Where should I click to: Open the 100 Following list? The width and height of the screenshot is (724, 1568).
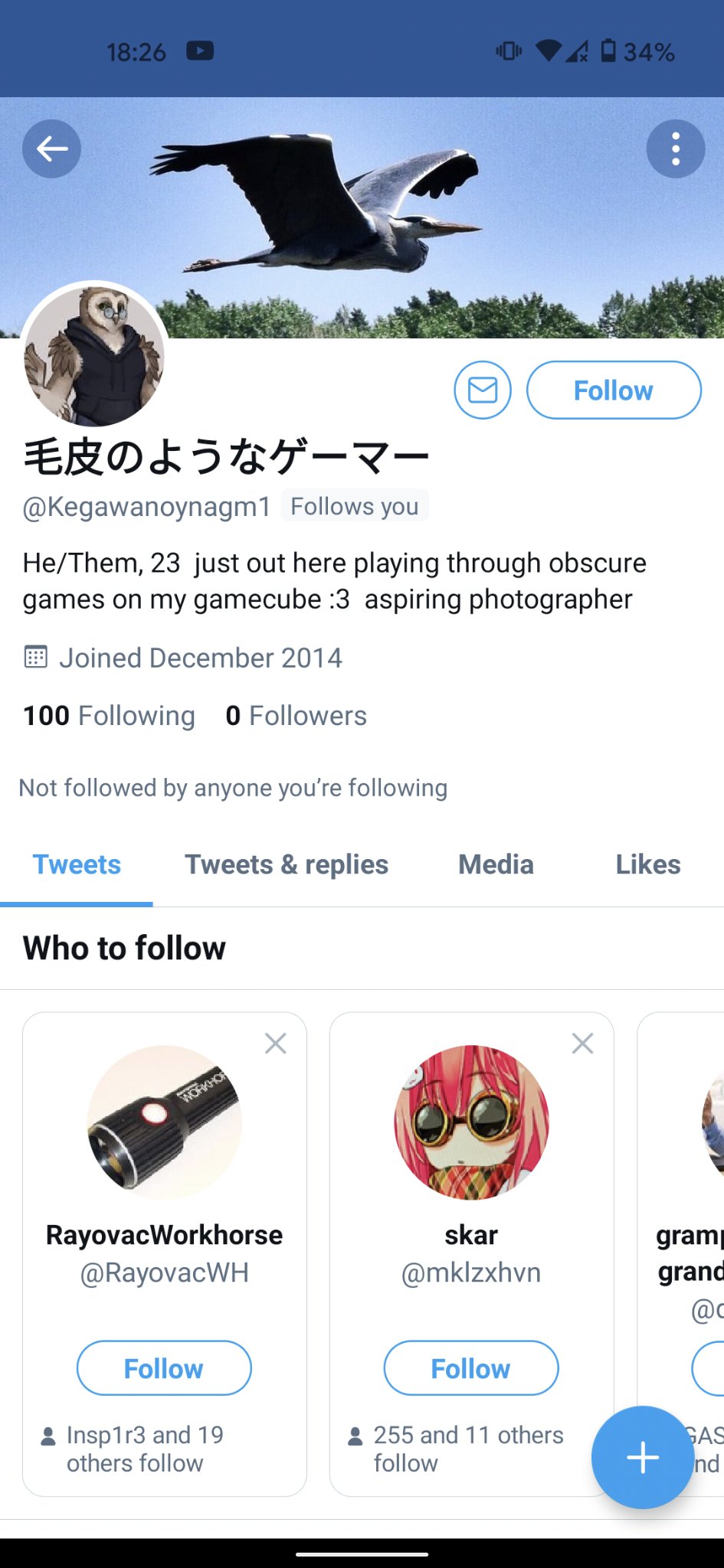pos(109,716)
